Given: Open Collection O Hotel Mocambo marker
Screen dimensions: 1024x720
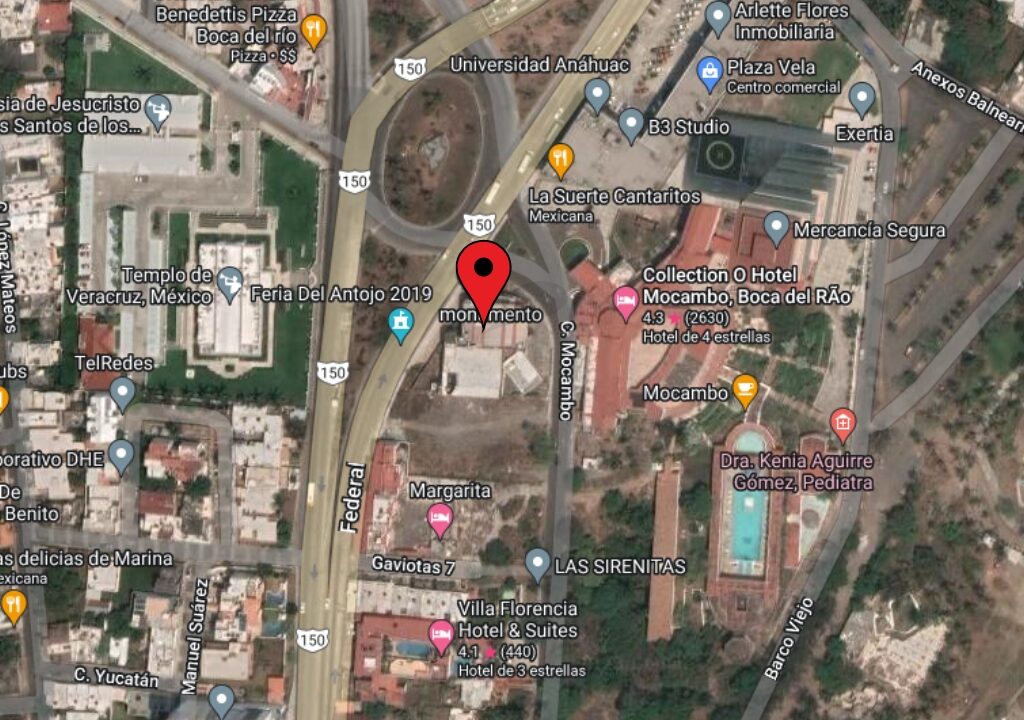Looking at the screenshot, I should coord(626,299).
